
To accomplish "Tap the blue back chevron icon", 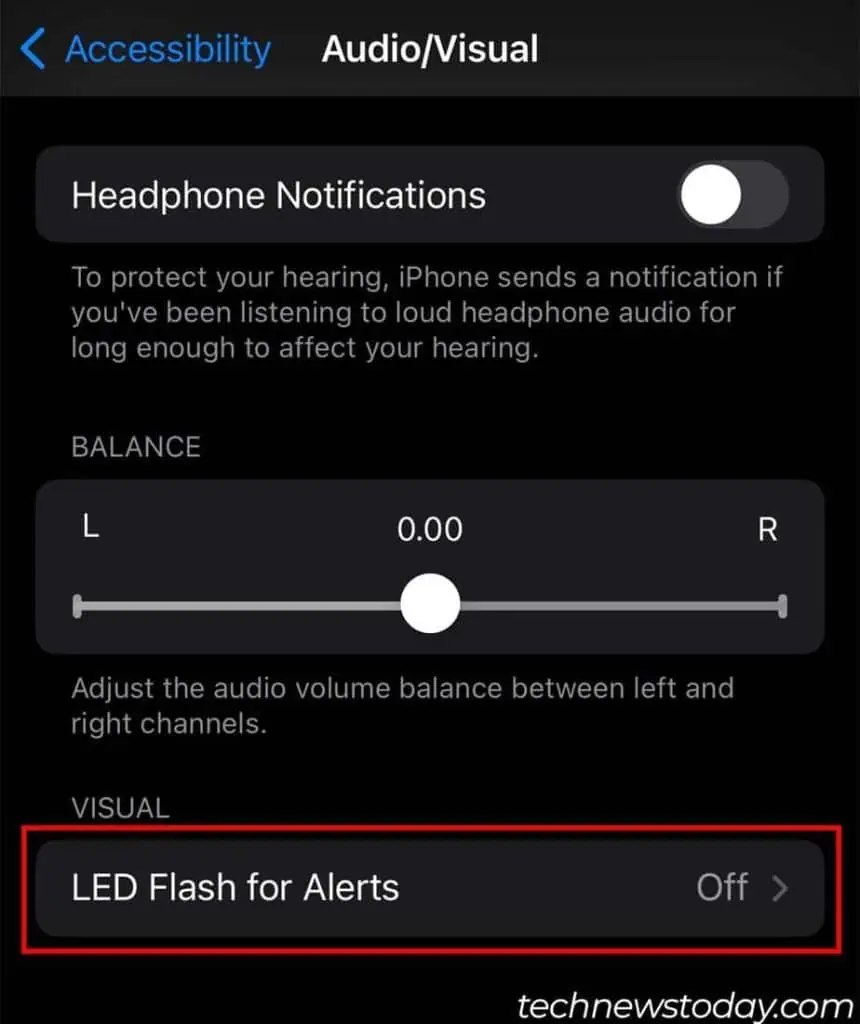I will [x=33, y=50].
